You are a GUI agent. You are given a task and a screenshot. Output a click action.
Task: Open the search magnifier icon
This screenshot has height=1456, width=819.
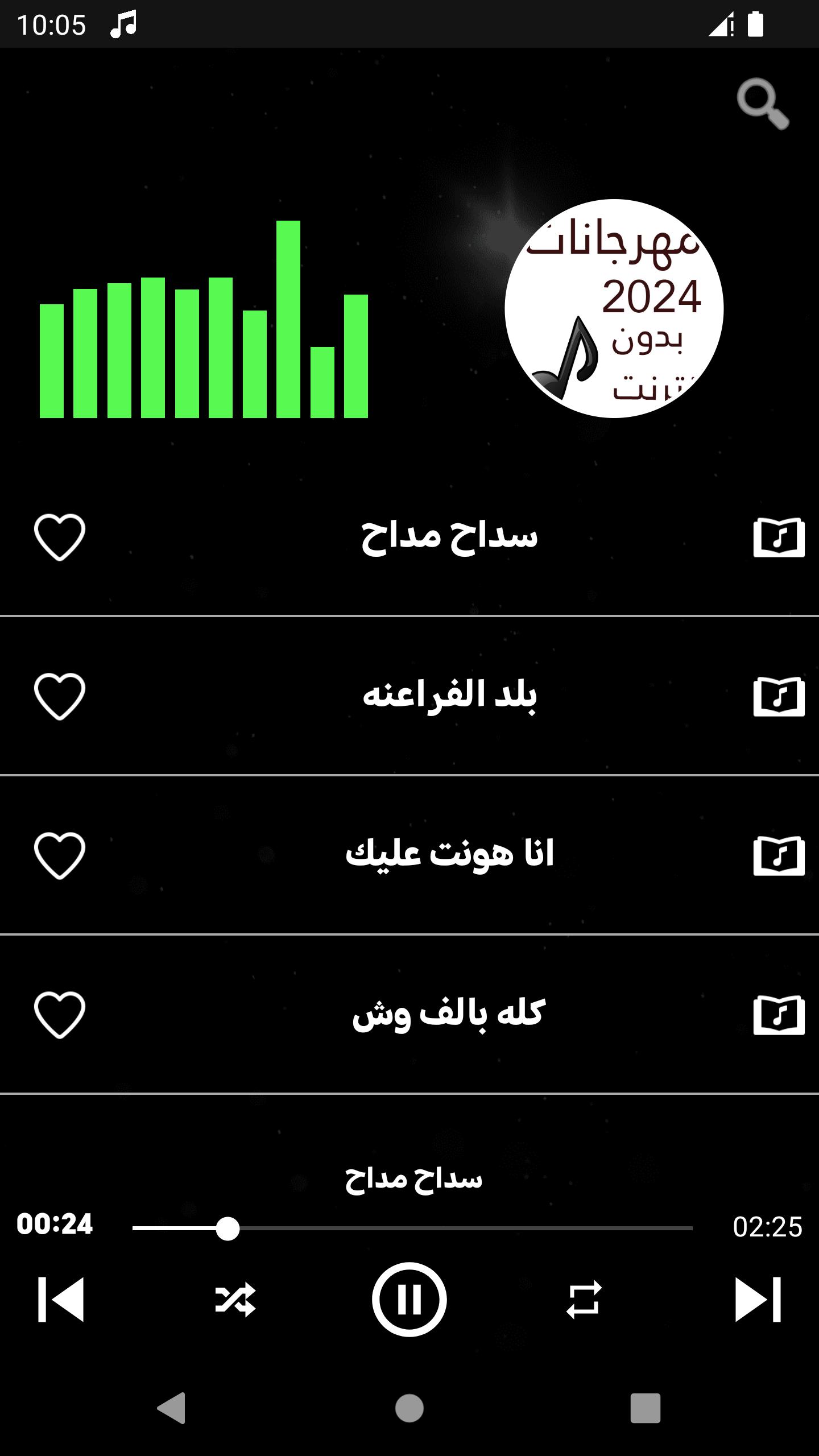click(762, 104)
